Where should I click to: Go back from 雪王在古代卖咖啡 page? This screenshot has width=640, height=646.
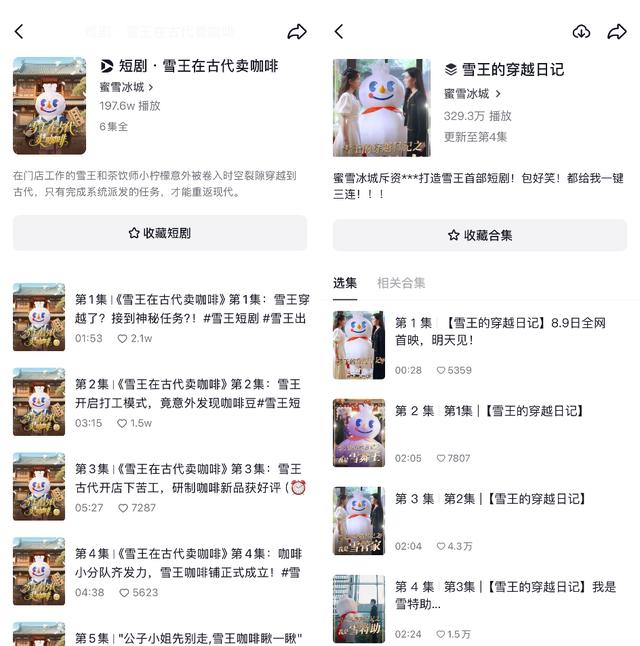point(19,32)
